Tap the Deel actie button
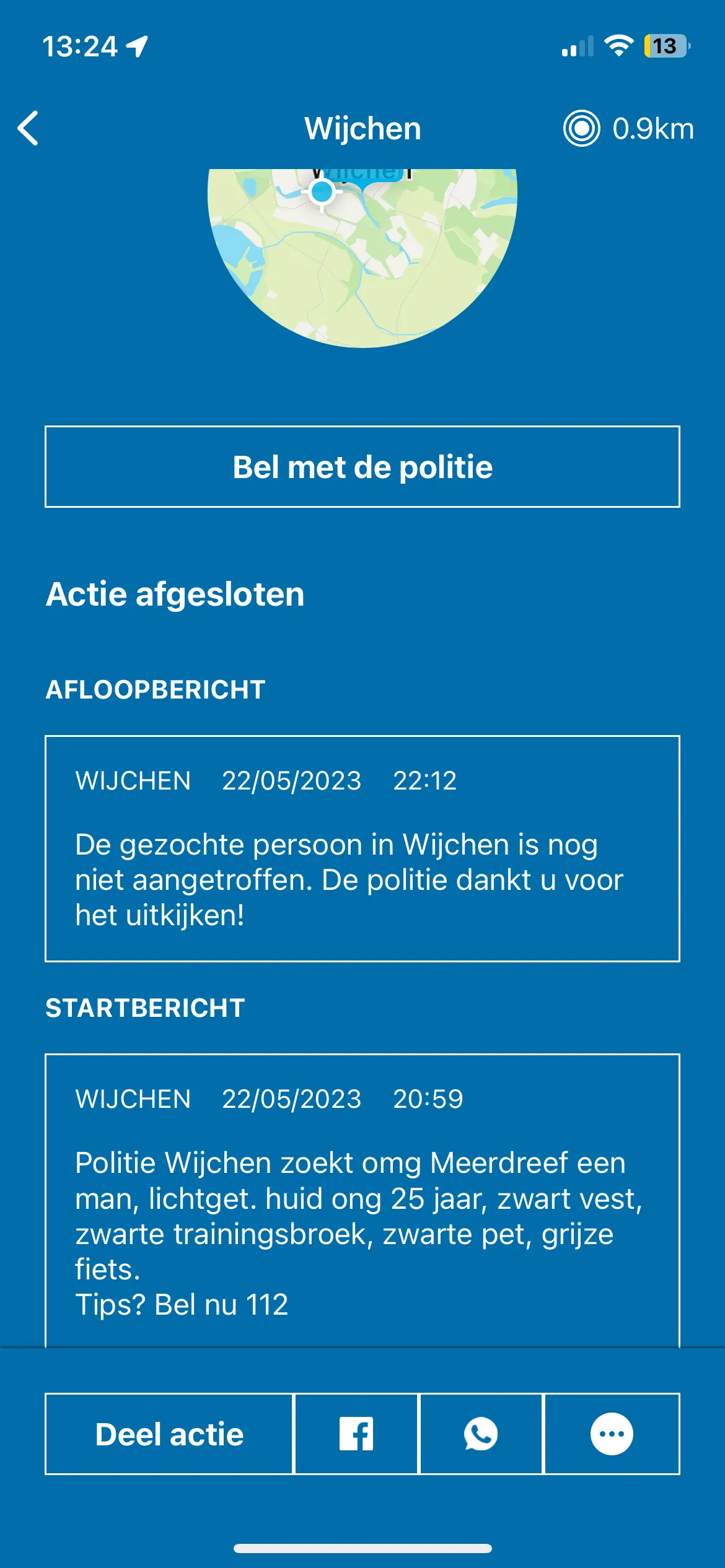725x1568 pixels. (x=169, y=1434)
